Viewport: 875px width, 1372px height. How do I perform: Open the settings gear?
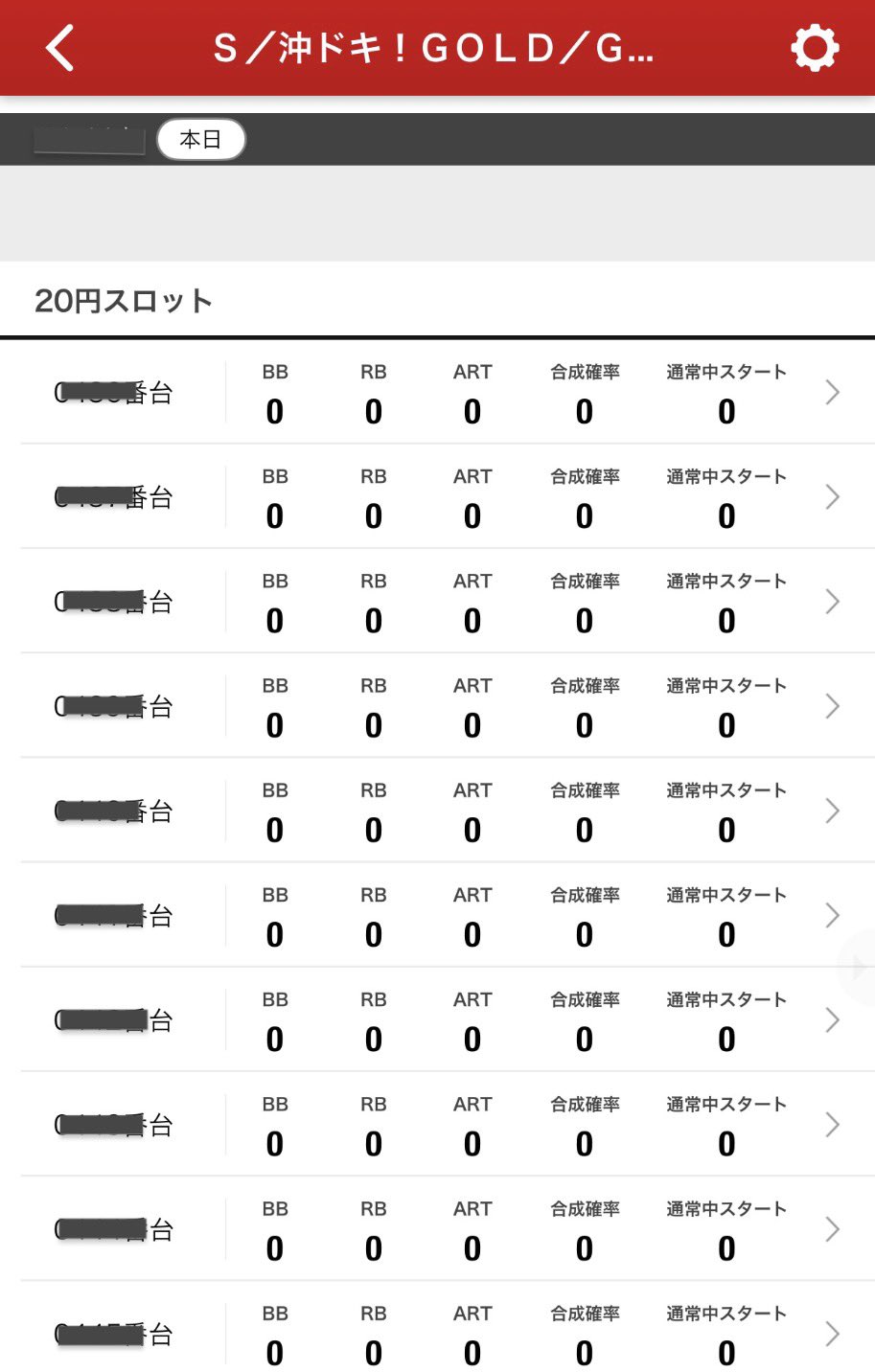point(815,48)
